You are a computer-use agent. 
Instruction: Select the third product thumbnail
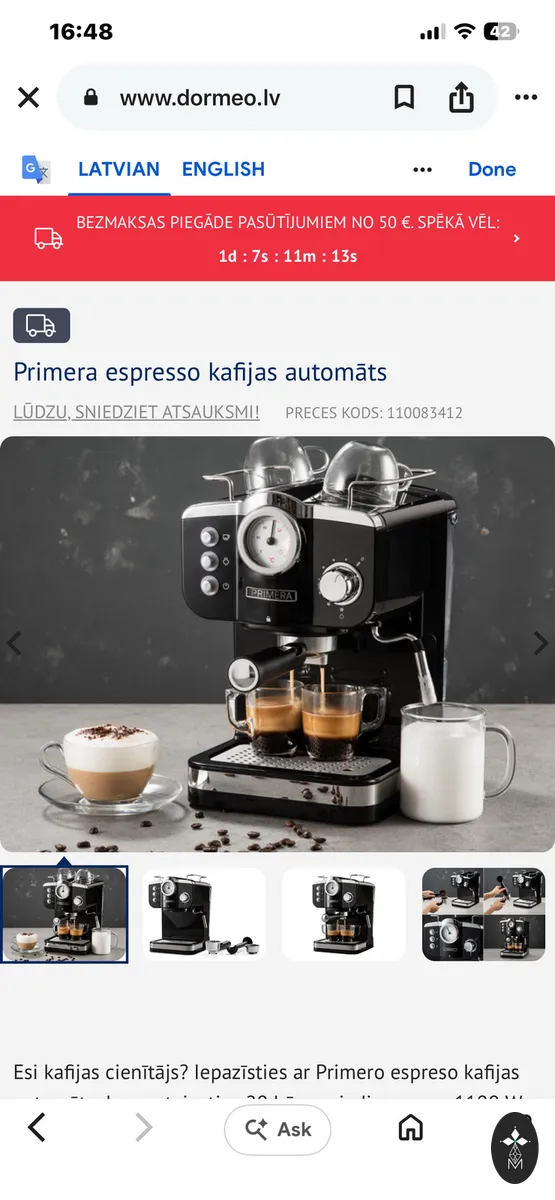coord(344,914)
